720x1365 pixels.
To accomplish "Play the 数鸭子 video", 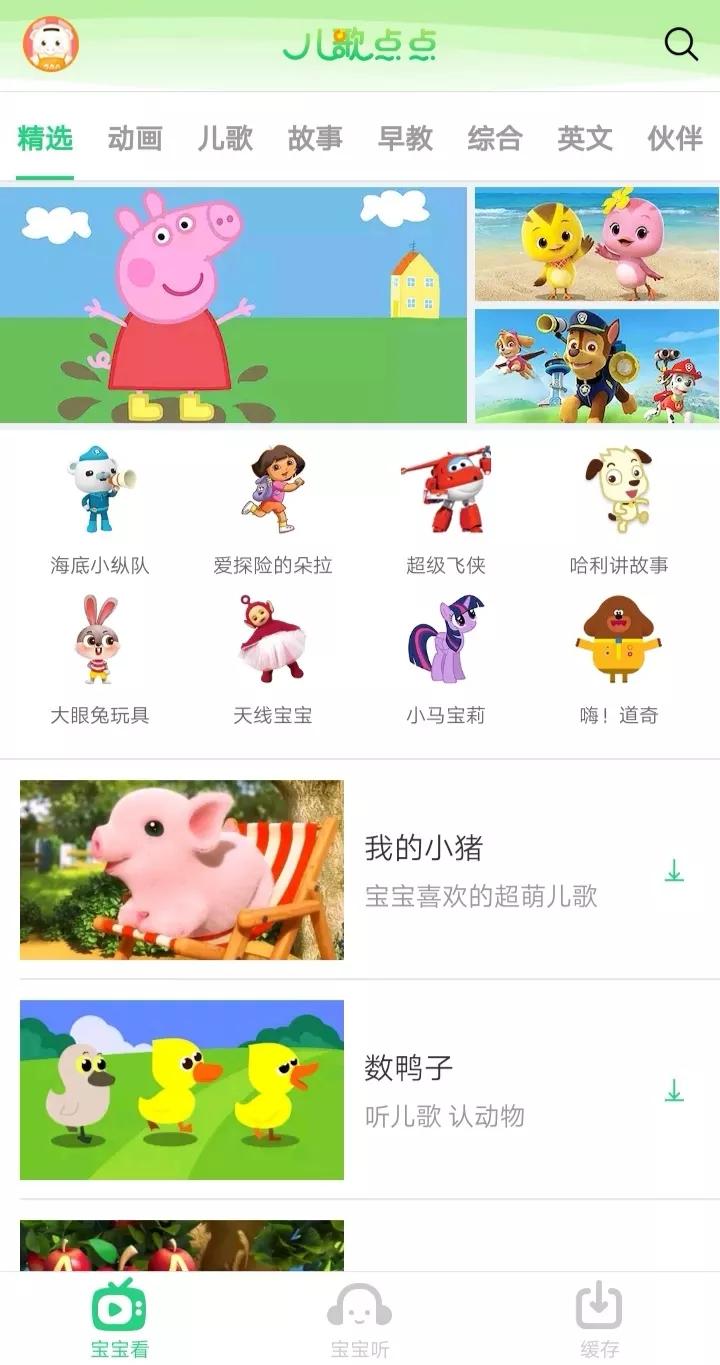I will 182,1090.
